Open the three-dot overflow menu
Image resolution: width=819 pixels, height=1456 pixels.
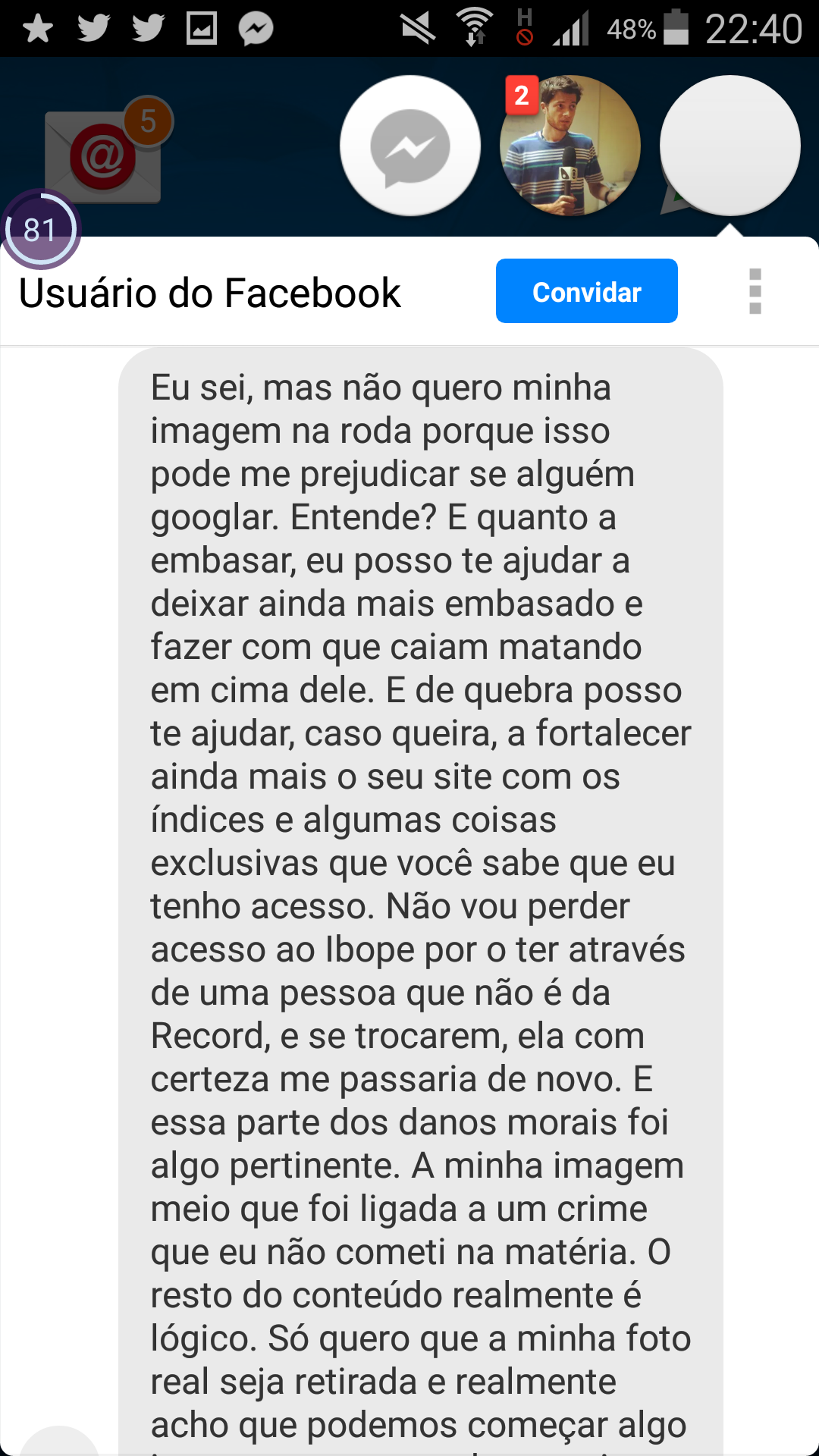tap(755, 291)
